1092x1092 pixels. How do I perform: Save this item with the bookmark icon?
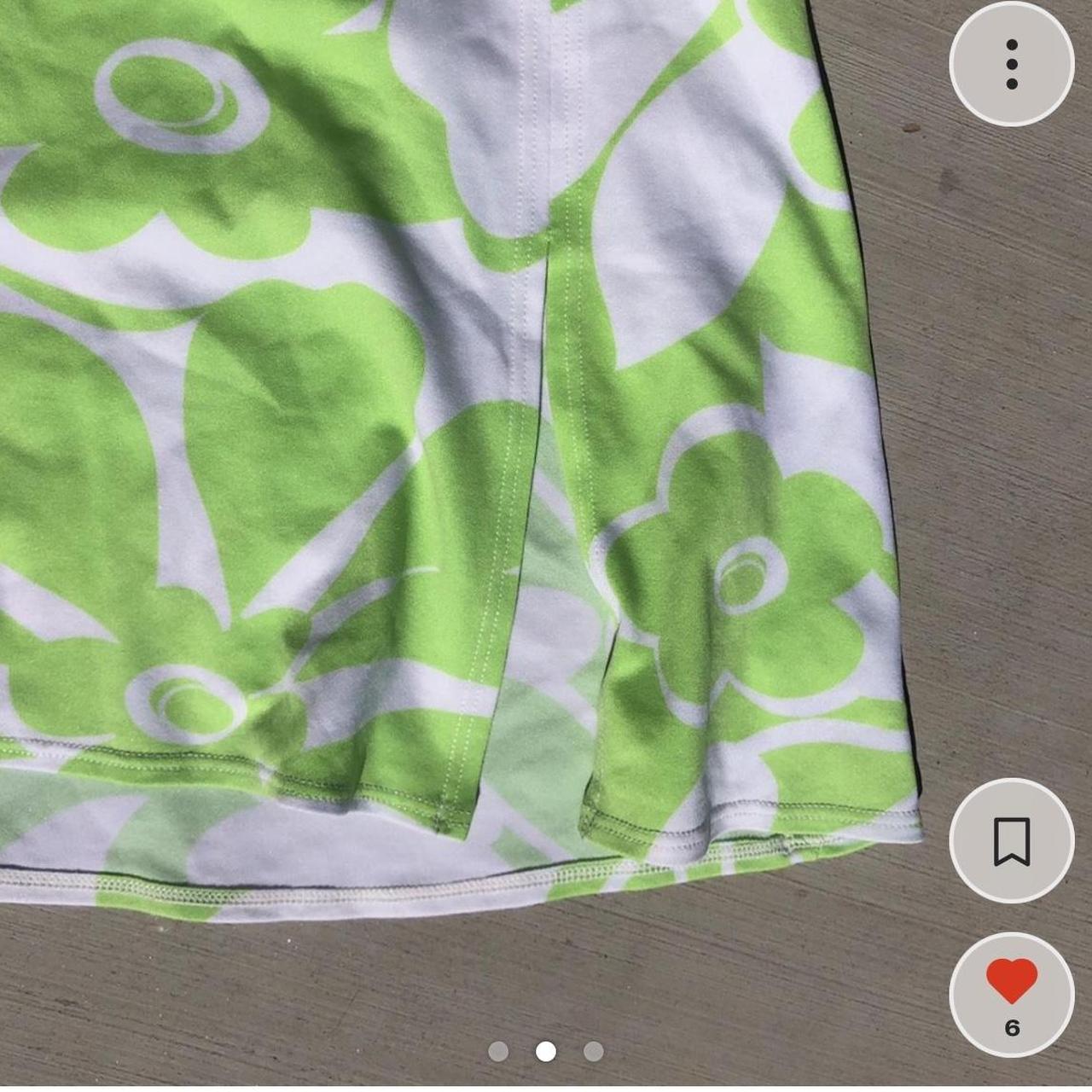(x=1011, y=840)
